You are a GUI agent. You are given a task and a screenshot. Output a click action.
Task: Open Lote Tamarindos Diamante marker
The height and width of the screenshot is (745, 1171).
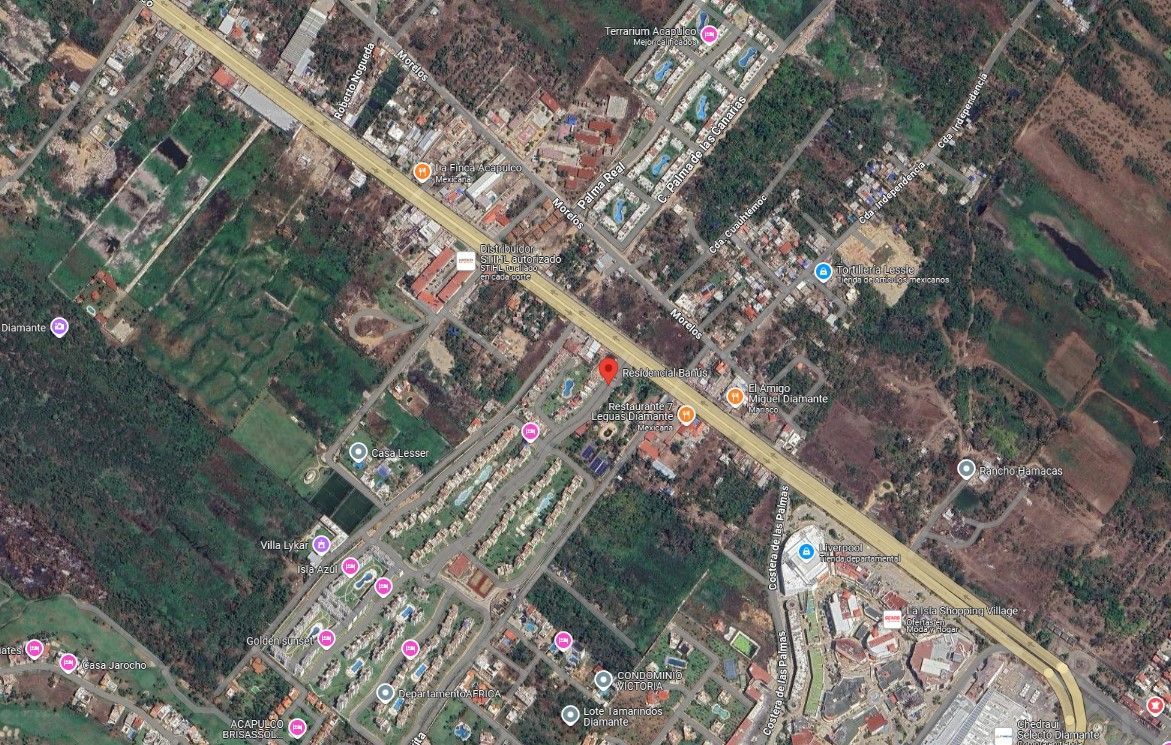pyautogui.click(x=570, y=715)
